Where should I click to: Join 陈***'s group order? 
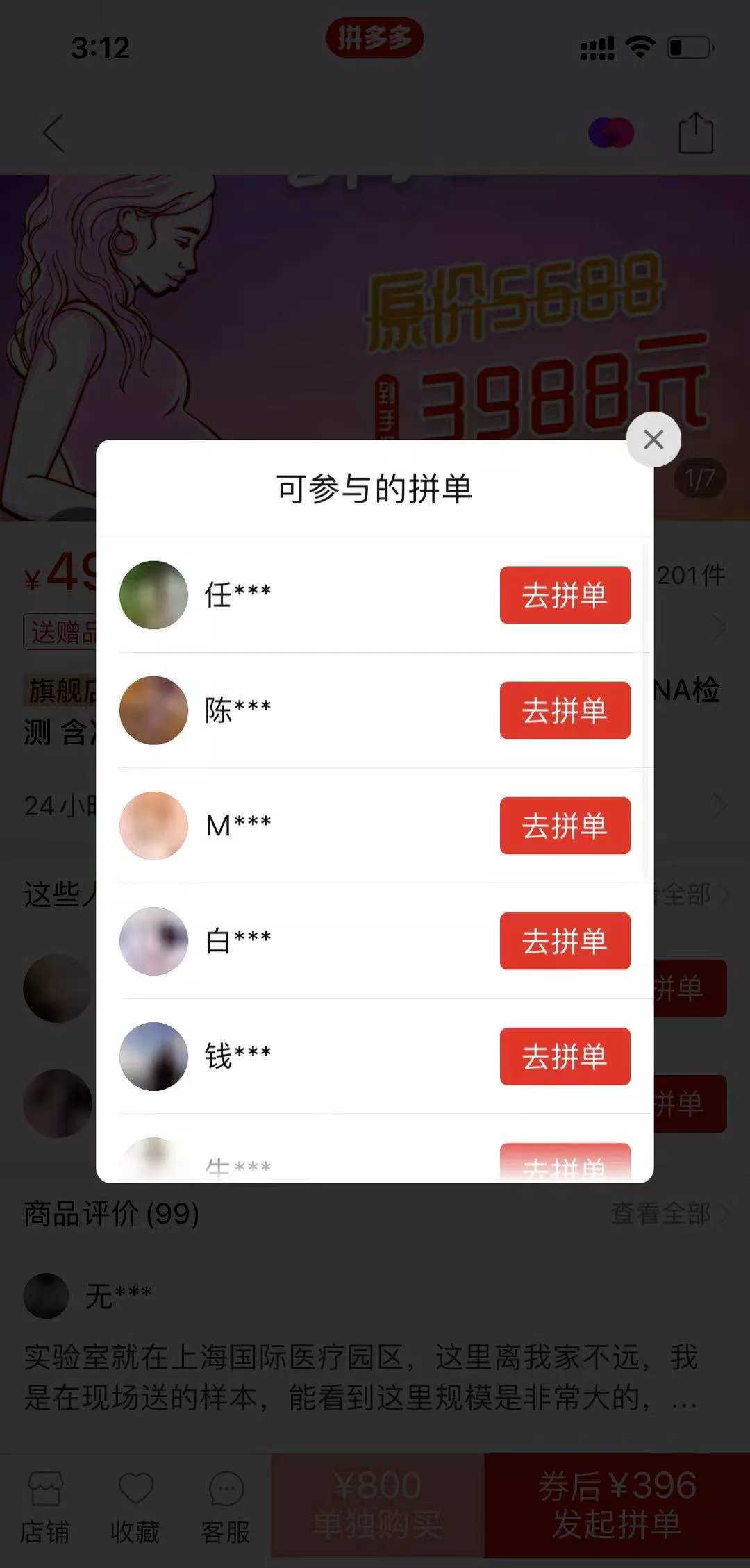pos(565,710)
